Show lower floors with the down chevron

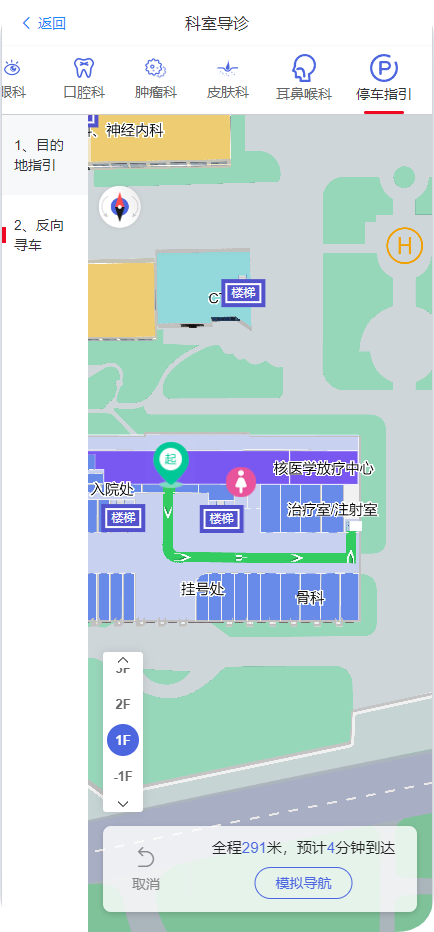point(123,804)
